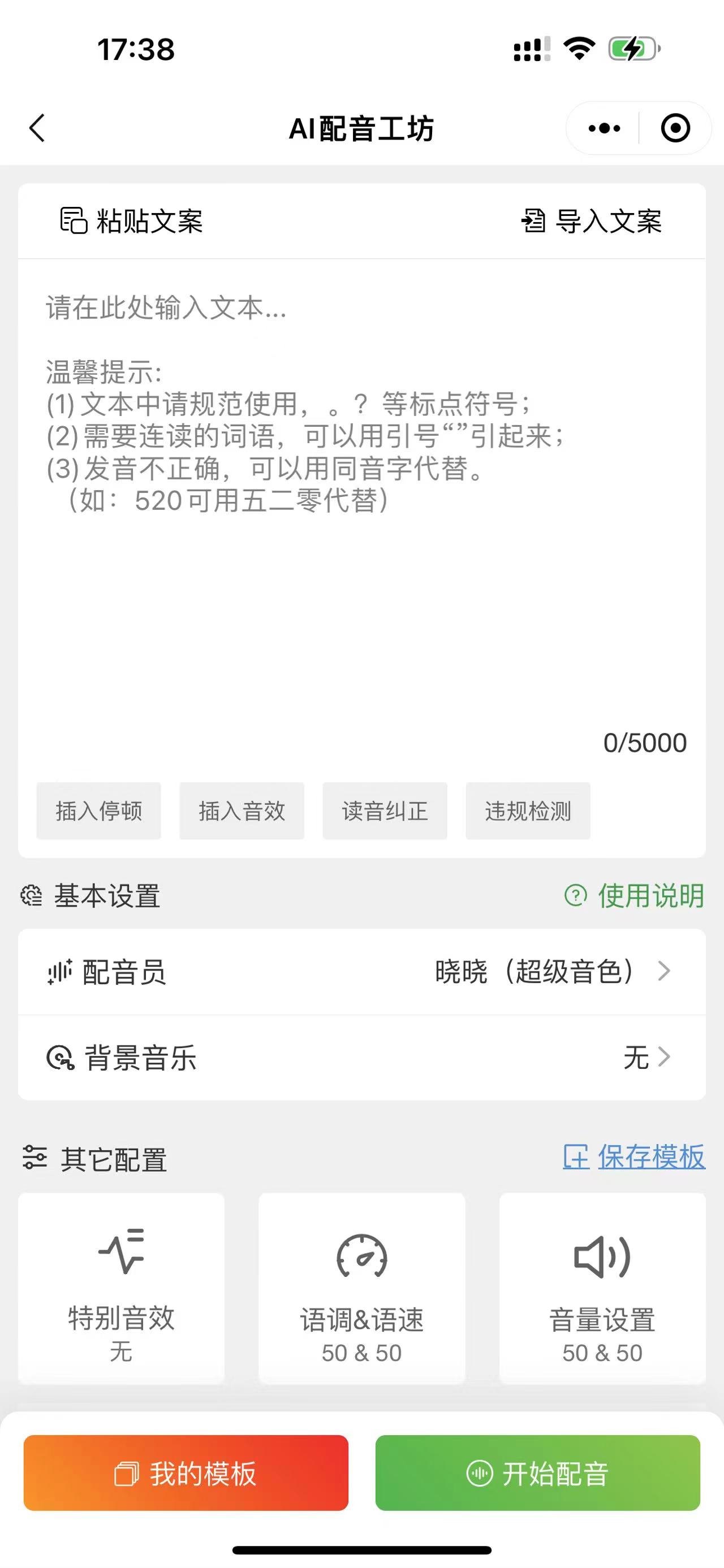
Task: Open the 特别音效 card
Action: click(x=121, y=1288)
